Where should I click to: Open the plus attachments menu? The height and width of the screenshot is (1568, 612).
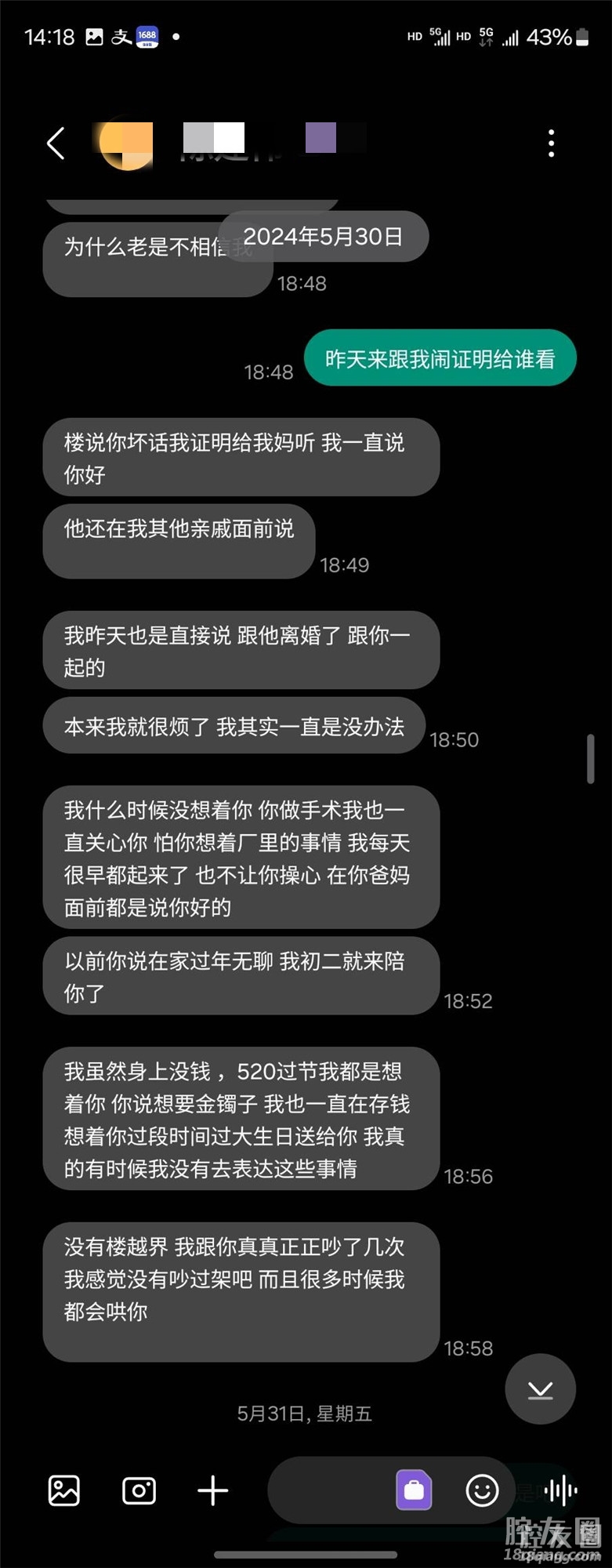tap(212, 1490)
